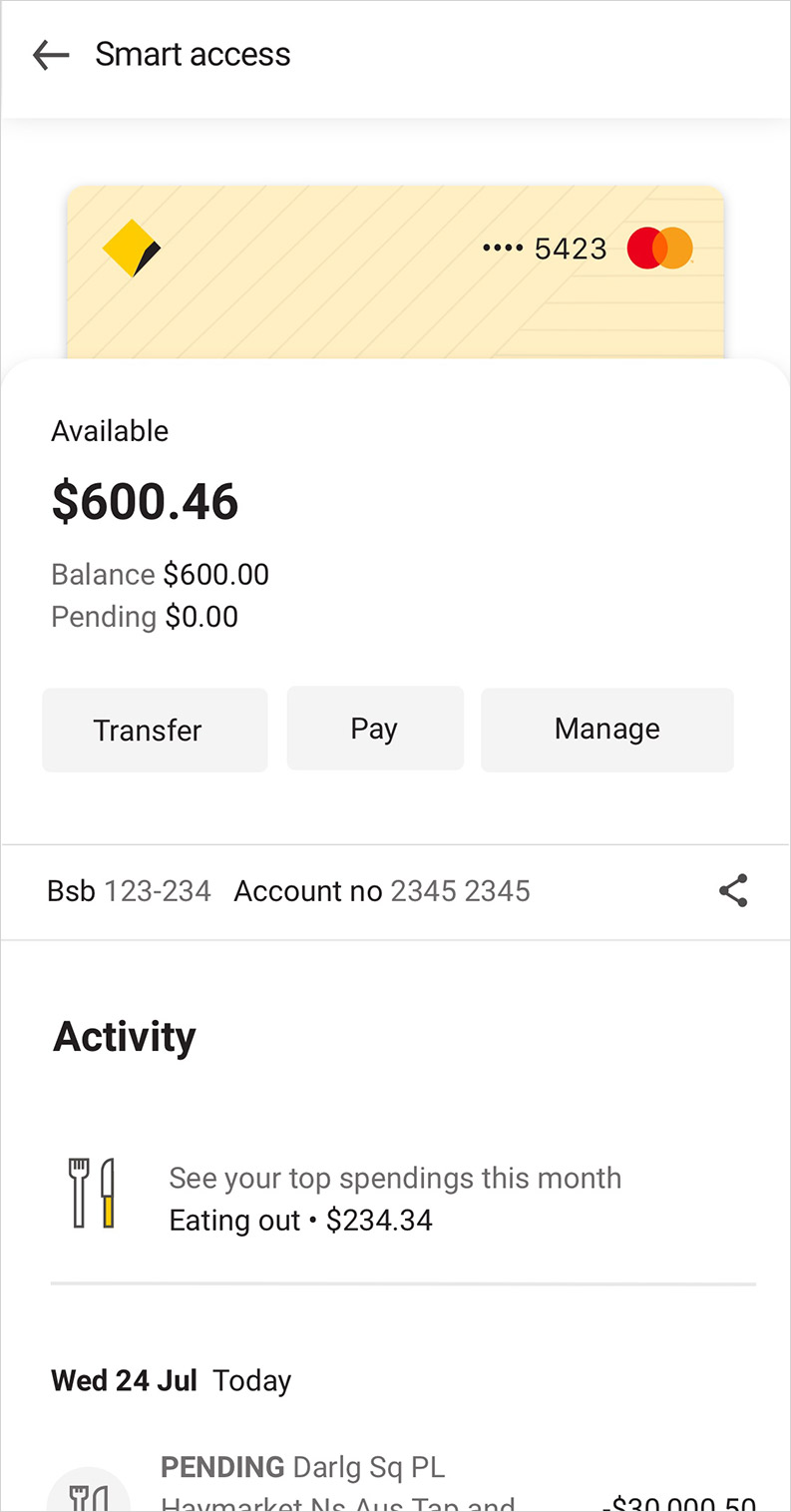791x1512 pixels.
Task: Click the Available balance amount $600.46
Action: tap(145, 501)
